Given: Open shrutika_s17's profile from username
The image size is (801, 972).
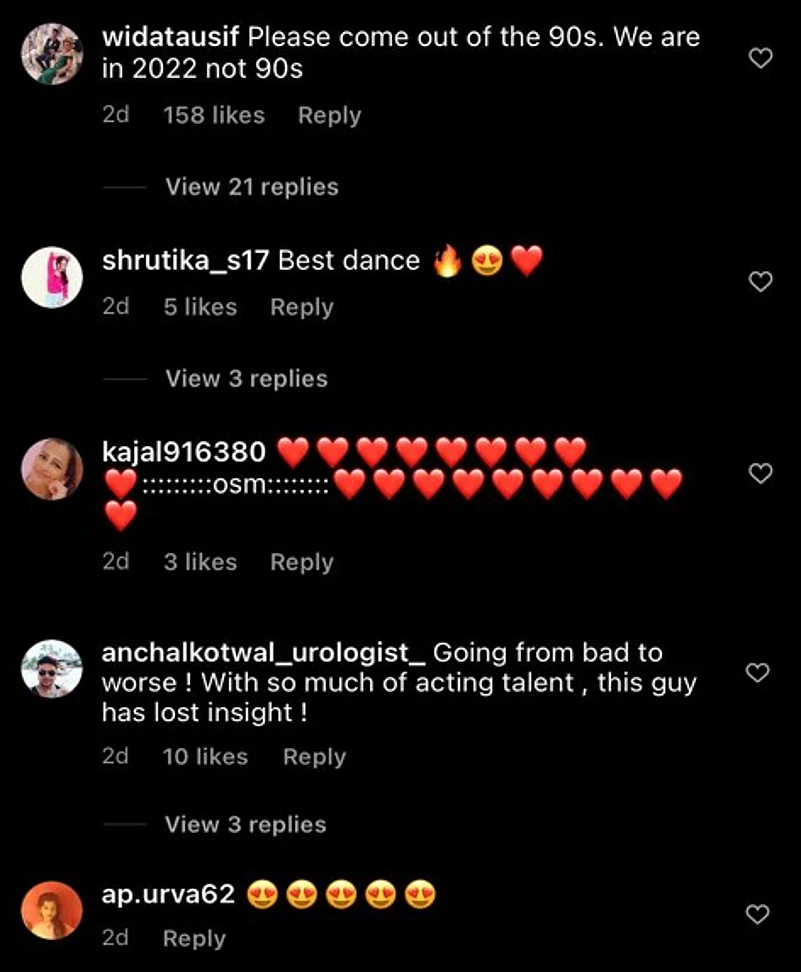Looking at the screenshot, I should coord(186,261).
